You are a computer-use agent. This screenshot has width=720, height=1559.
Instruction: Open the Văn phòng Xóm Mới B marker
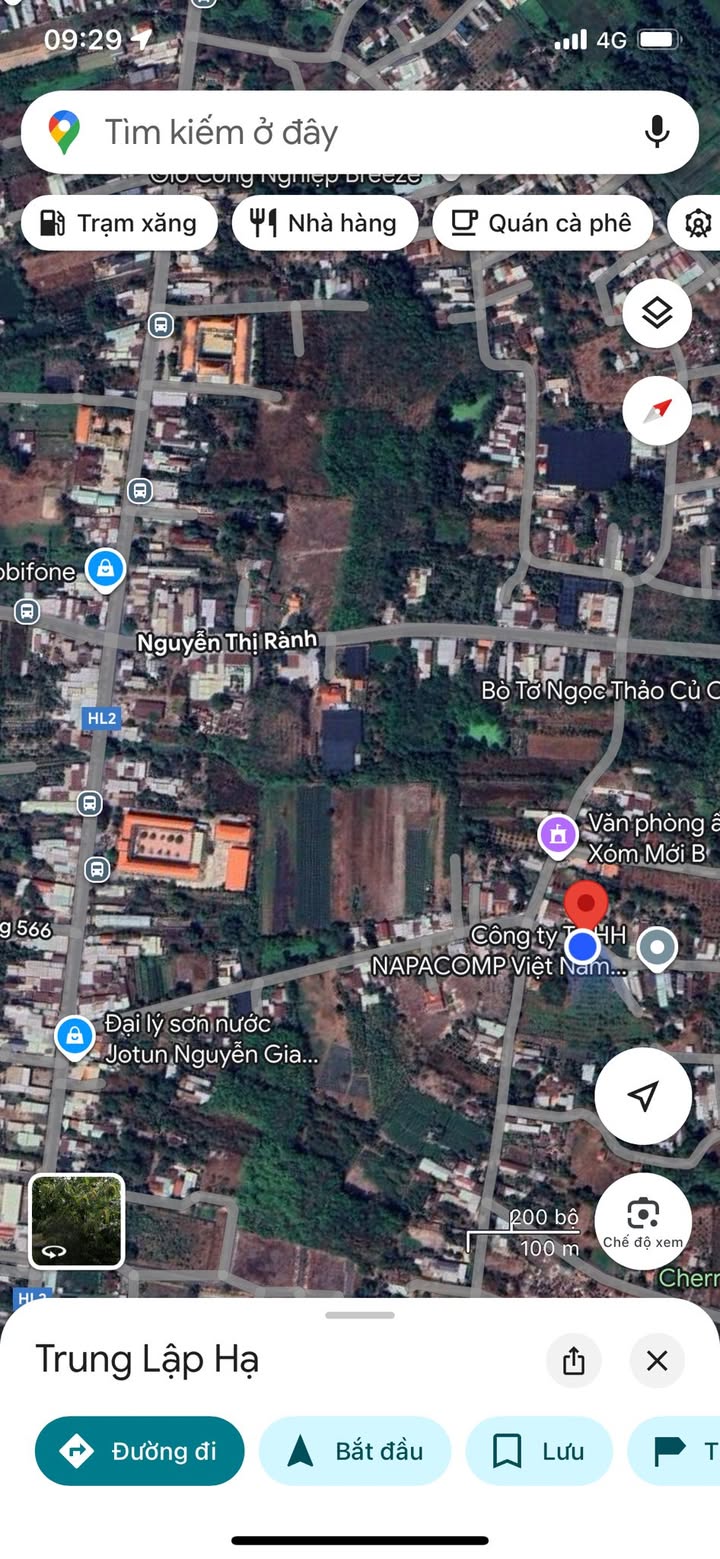558,834
